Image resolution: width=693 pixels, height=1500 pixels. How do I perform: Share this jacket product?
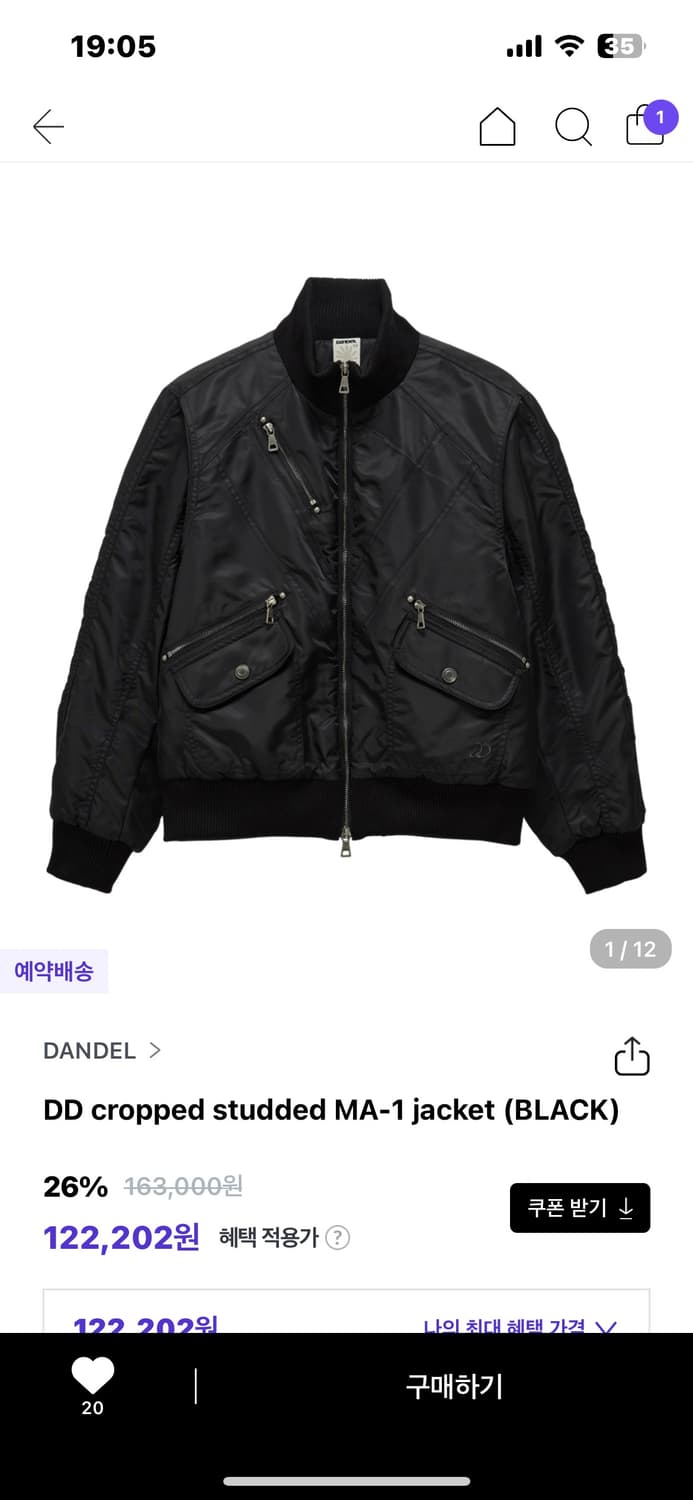point(632,1056)
